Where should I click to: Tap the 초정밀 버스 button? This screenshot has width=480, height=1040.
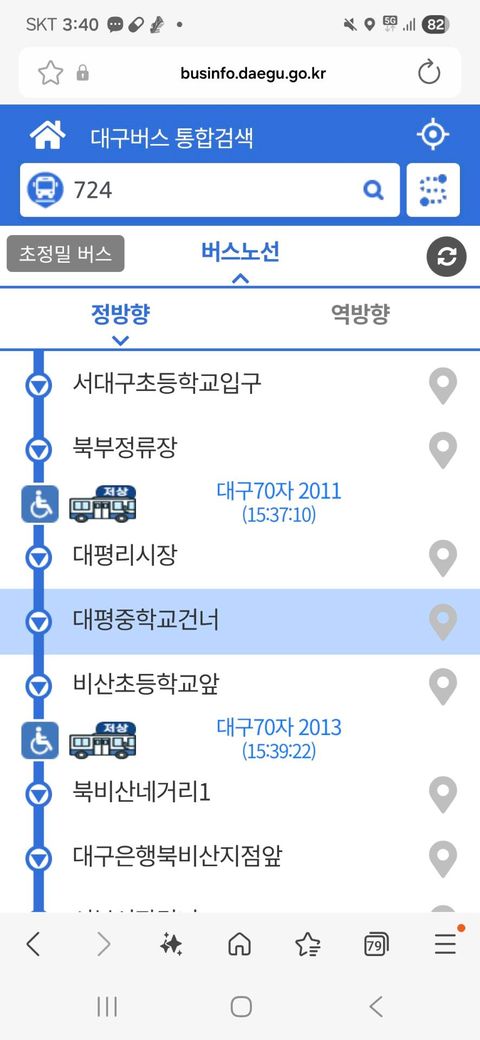click(x=65, y=254)
